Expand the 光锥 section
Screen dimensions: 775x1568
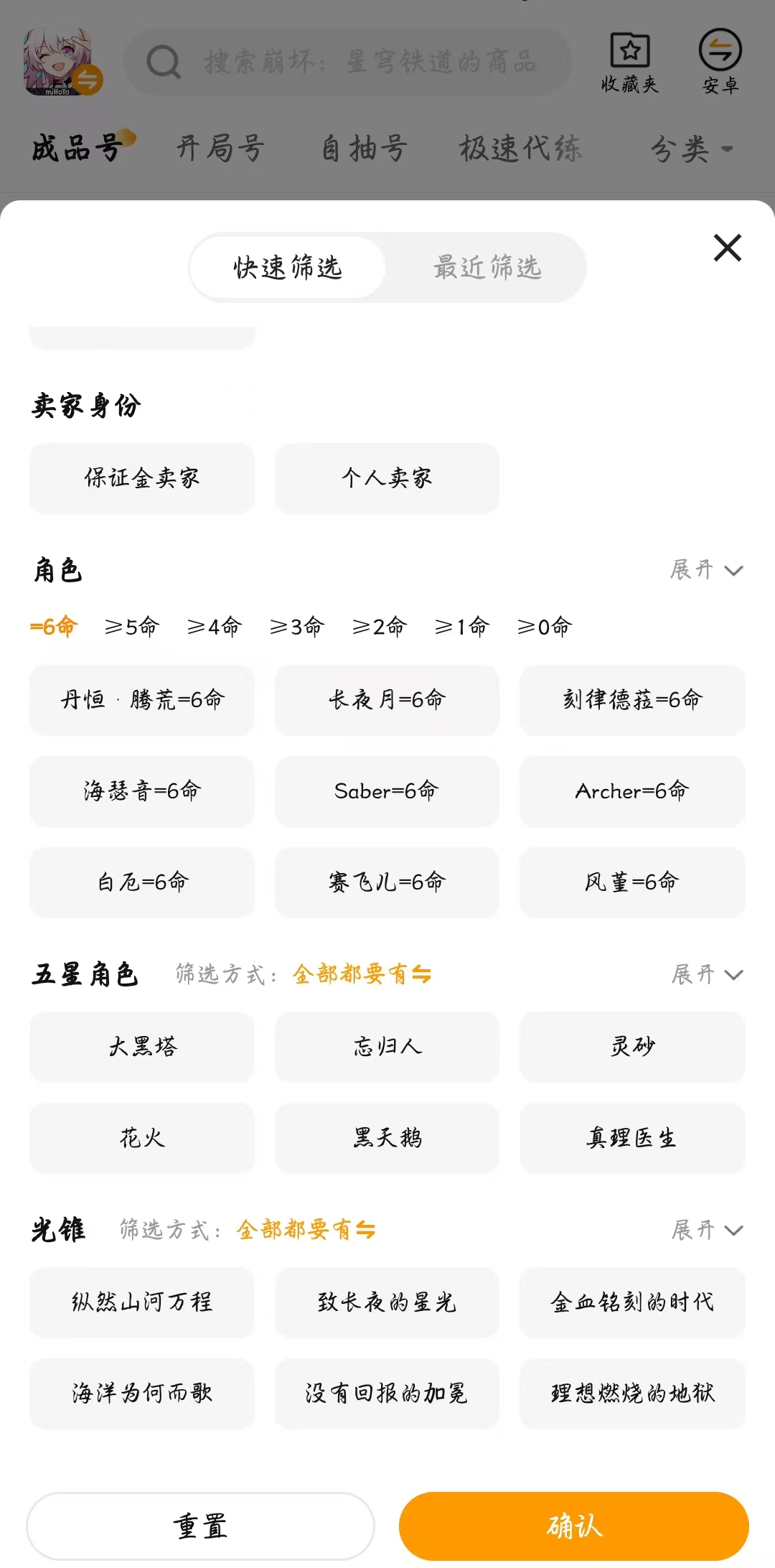[x=706, y=1230]
